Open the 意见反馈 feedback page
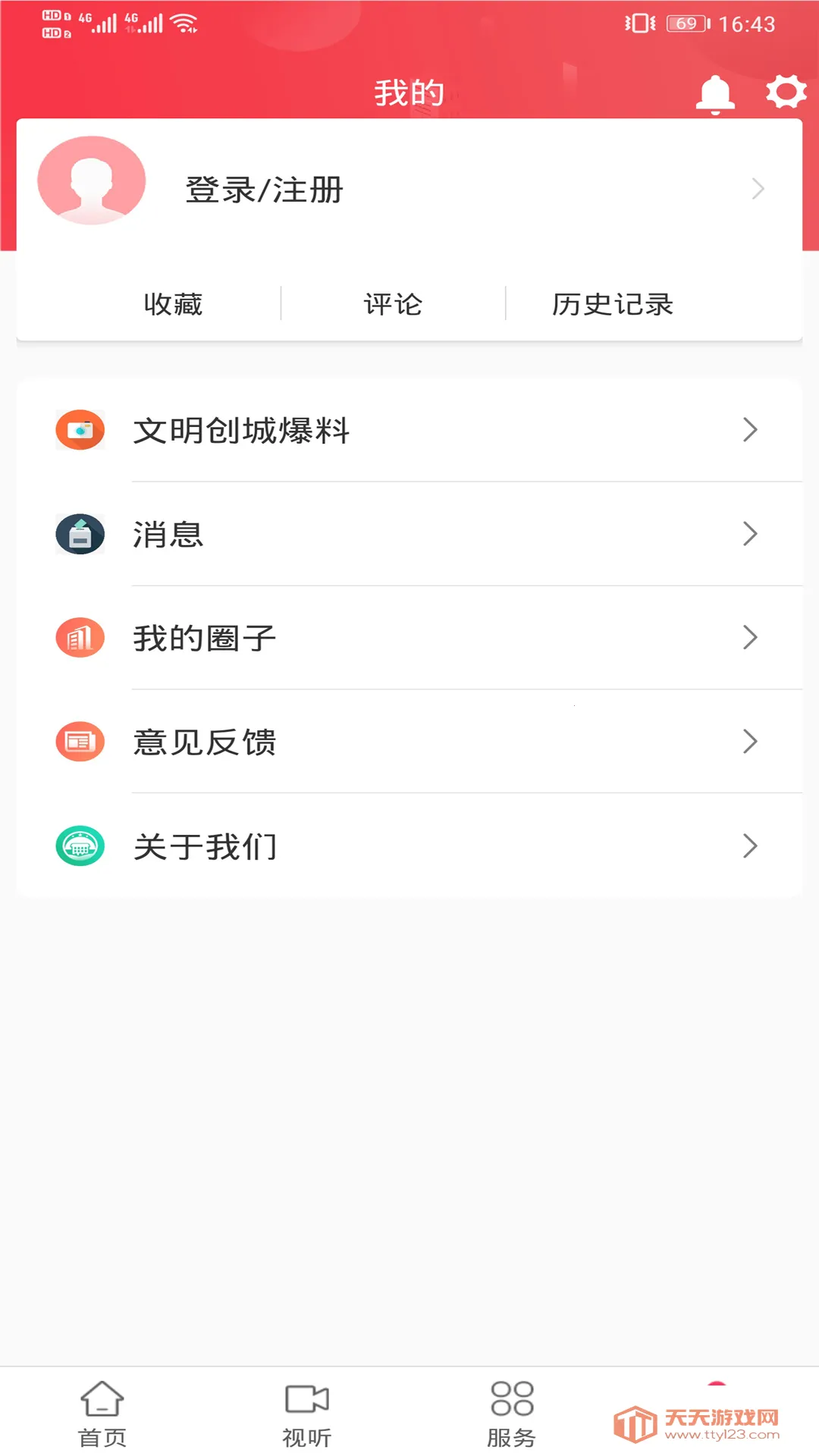 point(203,742)
